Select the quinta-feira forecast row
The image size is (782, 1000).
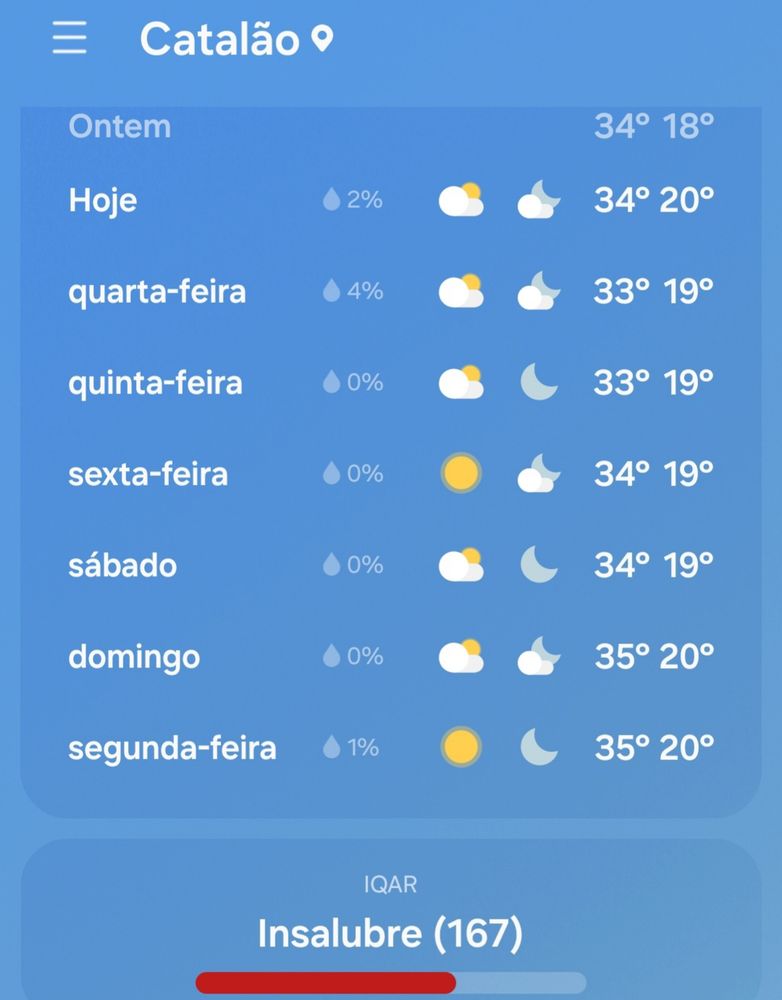390,383
